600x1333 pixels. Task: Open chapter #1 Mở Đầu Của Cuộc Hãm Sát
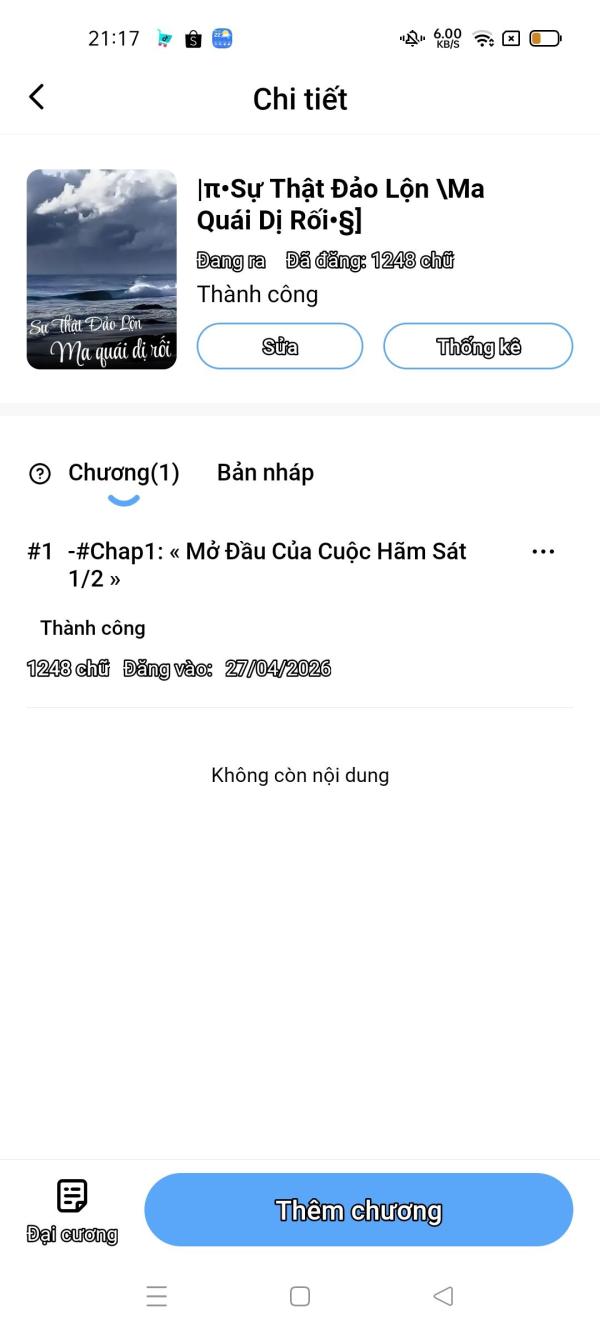click(267, 565)
